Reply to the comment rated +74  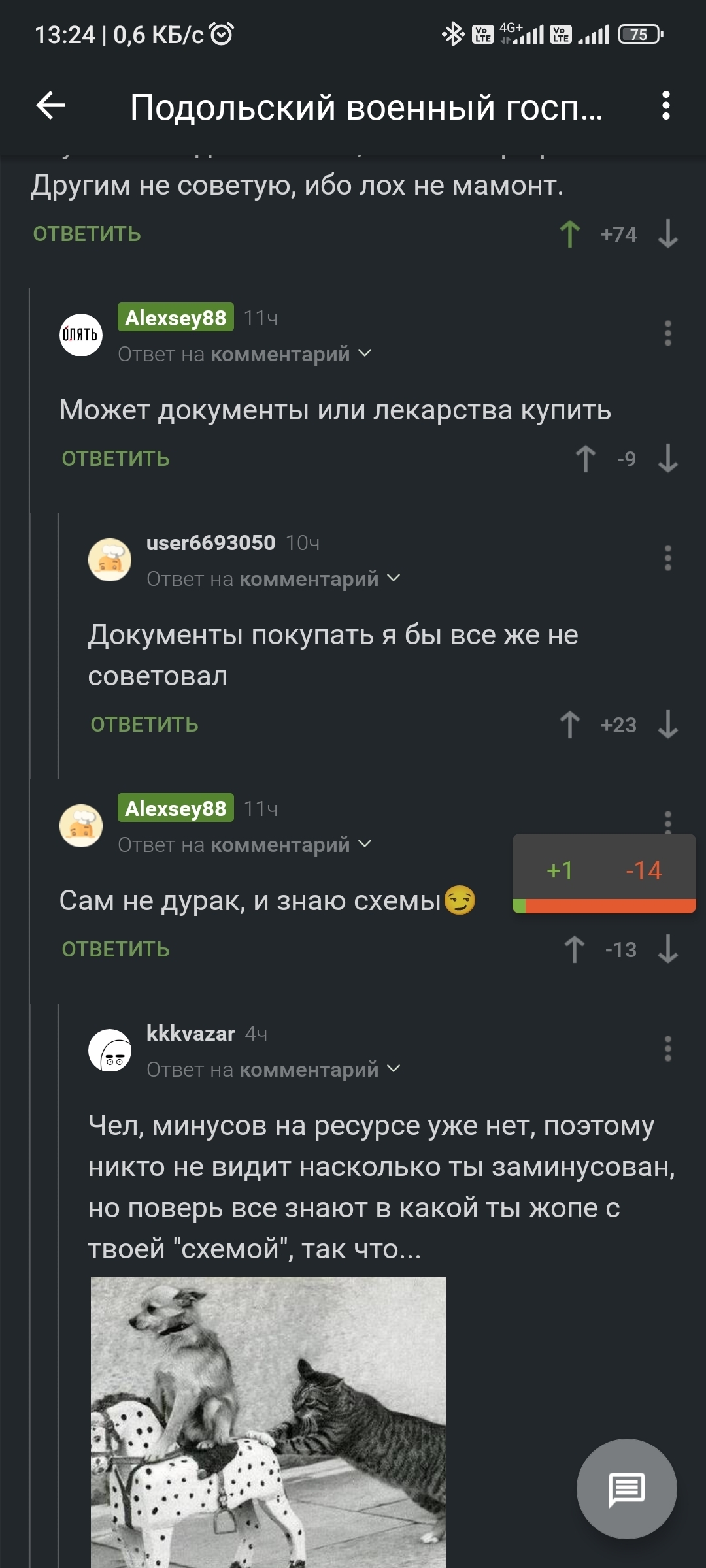click(x=87, y=234)
